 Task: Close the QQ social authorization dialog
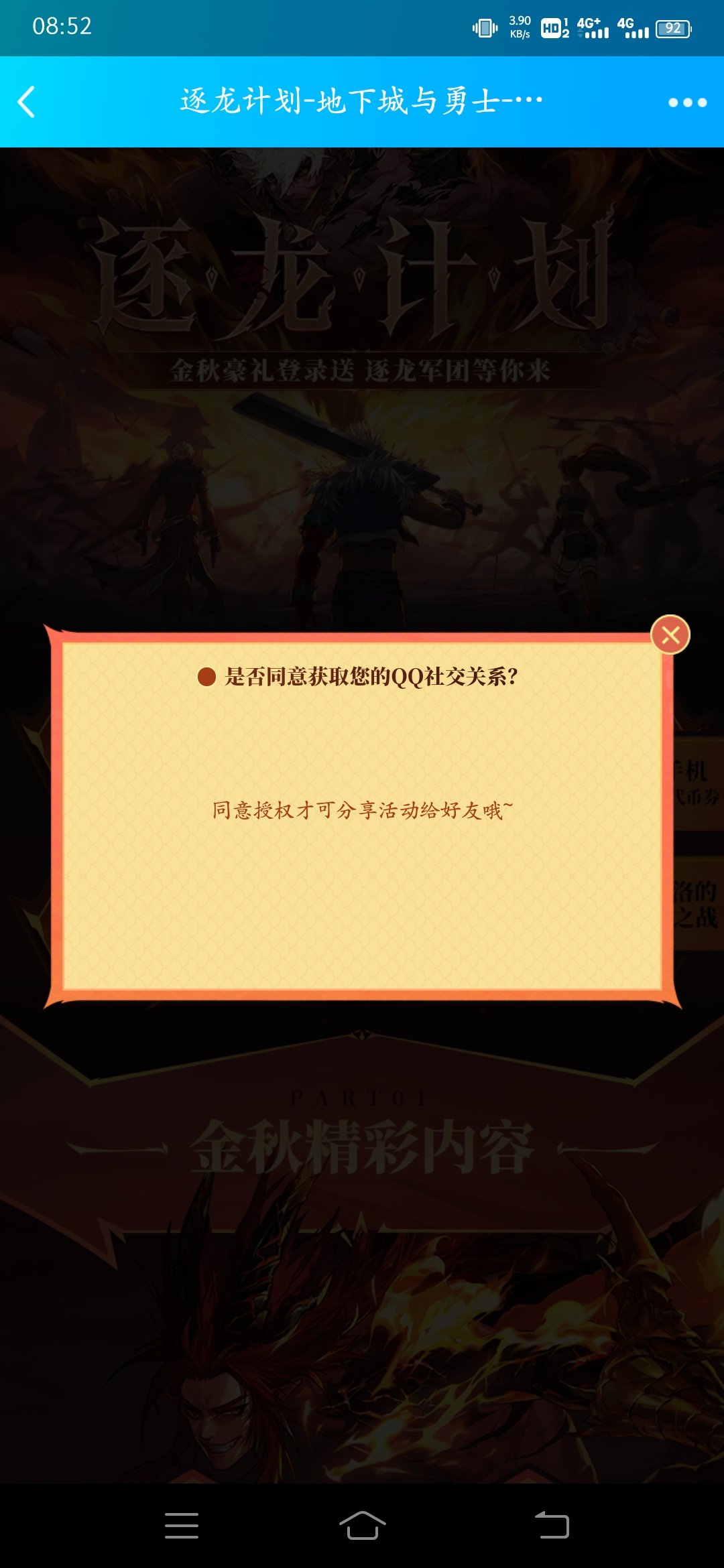tap(670, 635)
